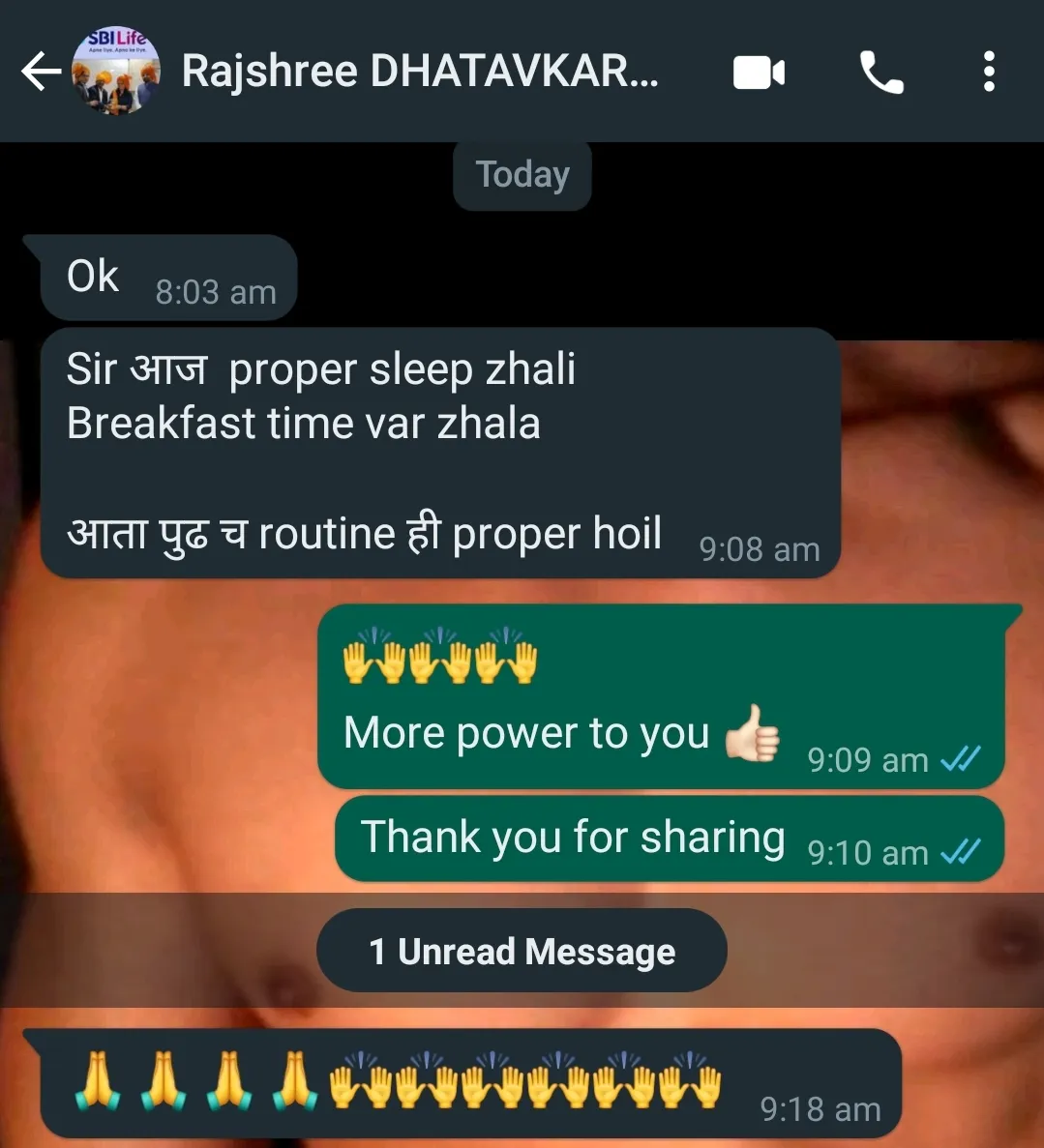
Task: Open Rajshree's profile picture
Action: click(116, 72)
